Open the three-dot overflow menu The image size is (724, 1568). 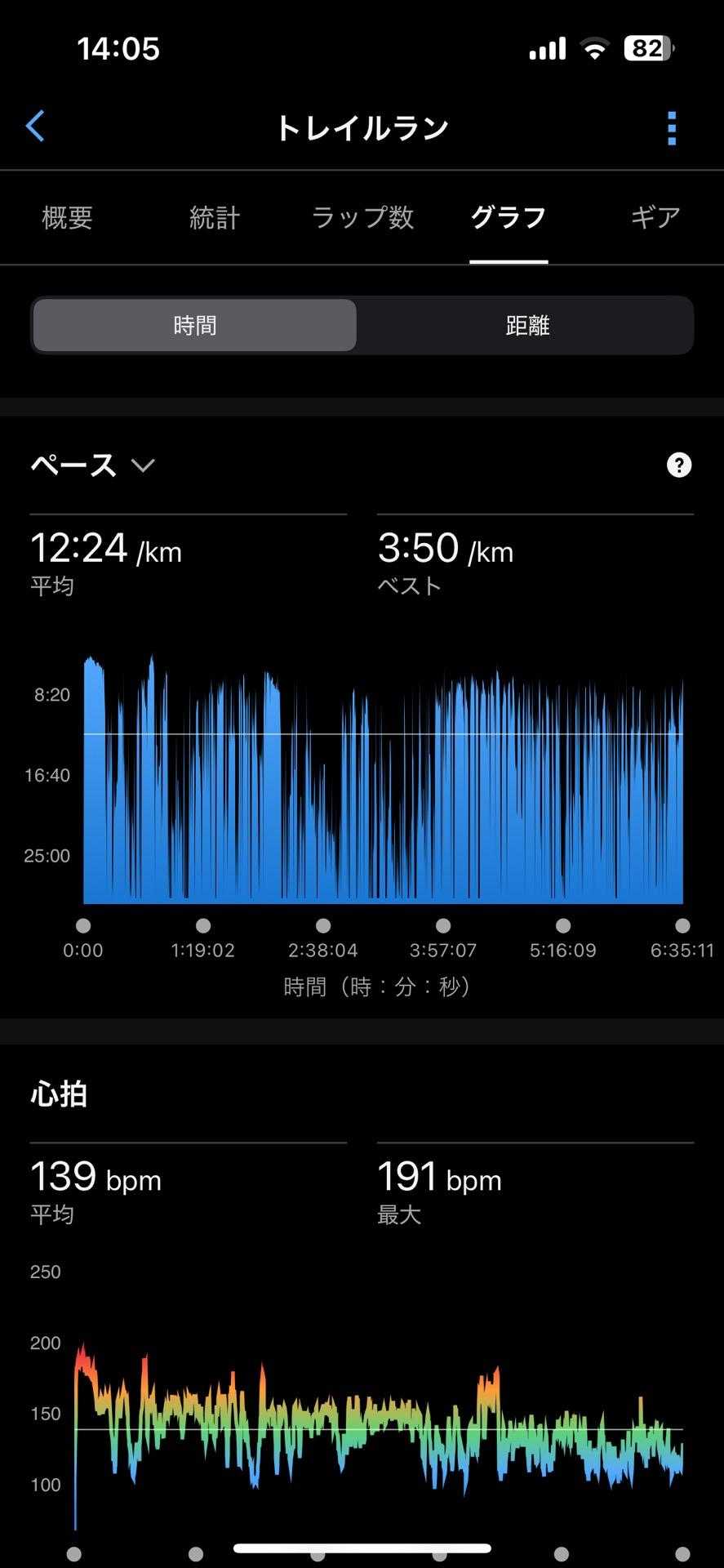click(x=672, y=128)
